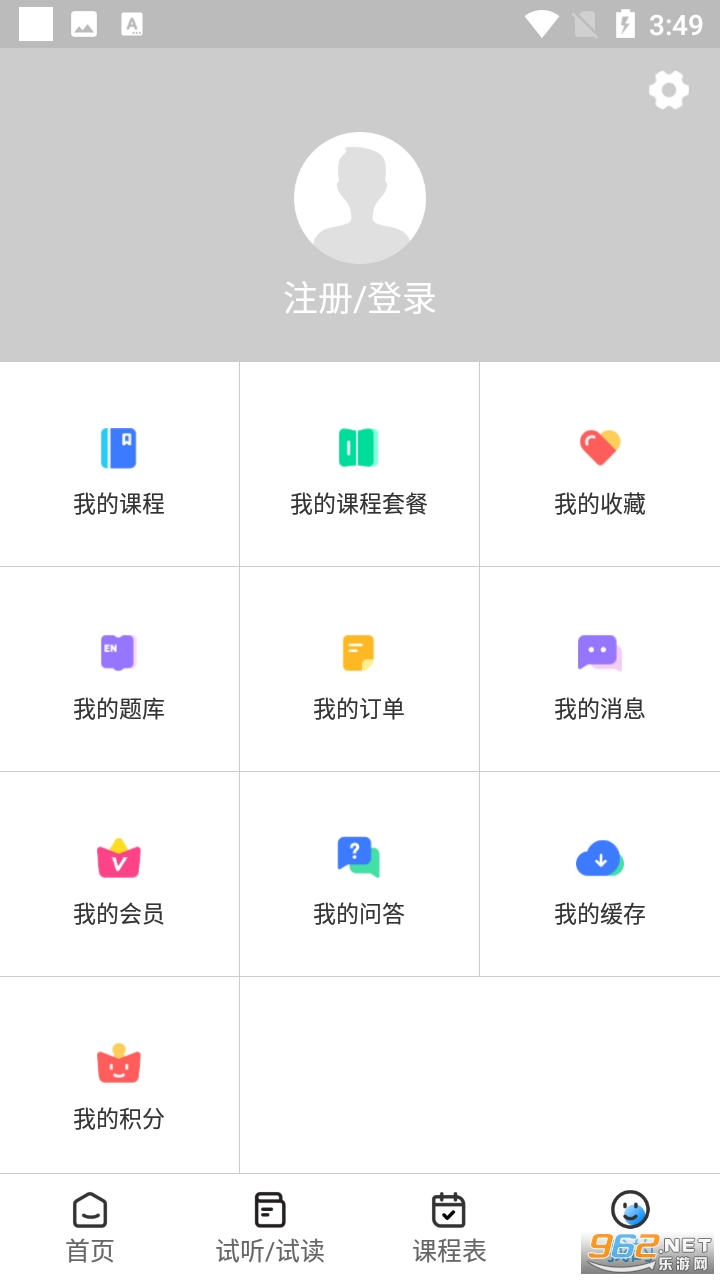
Task: Tap 注册/登录 to sign in
Action: [x=360, y=298]
